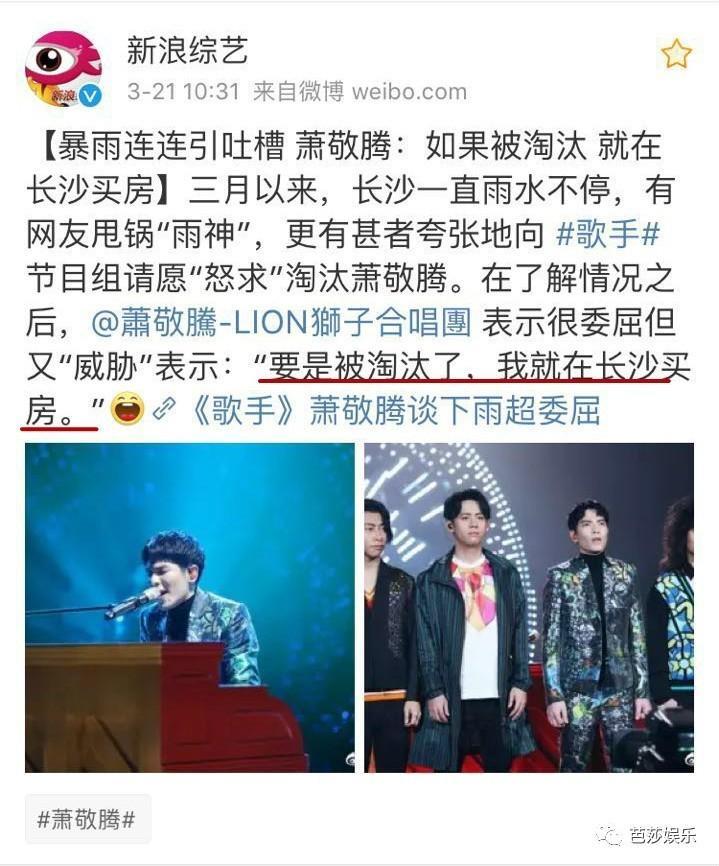Favorite this post with the star icon
This screenshot has width=719, height=866.
click(676, 53)
